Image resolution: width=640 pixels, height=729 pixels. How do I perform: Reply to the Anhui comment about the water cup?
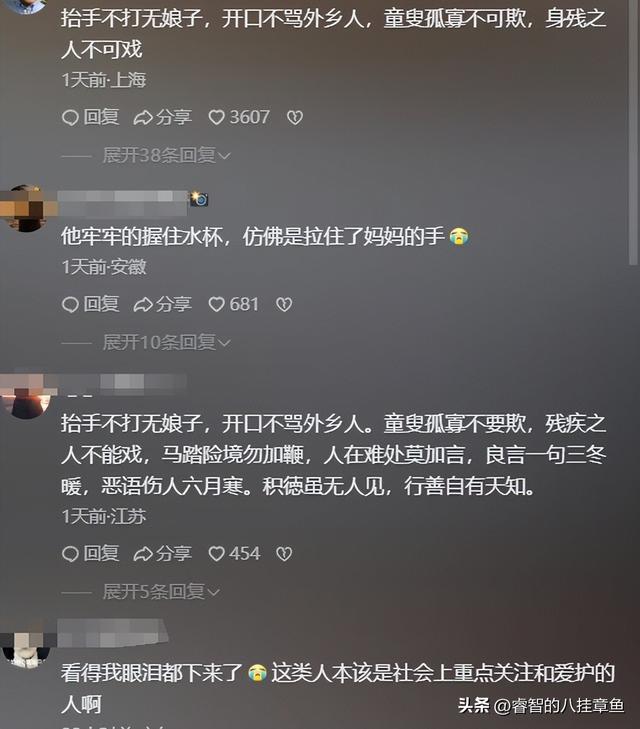(90, 304)
